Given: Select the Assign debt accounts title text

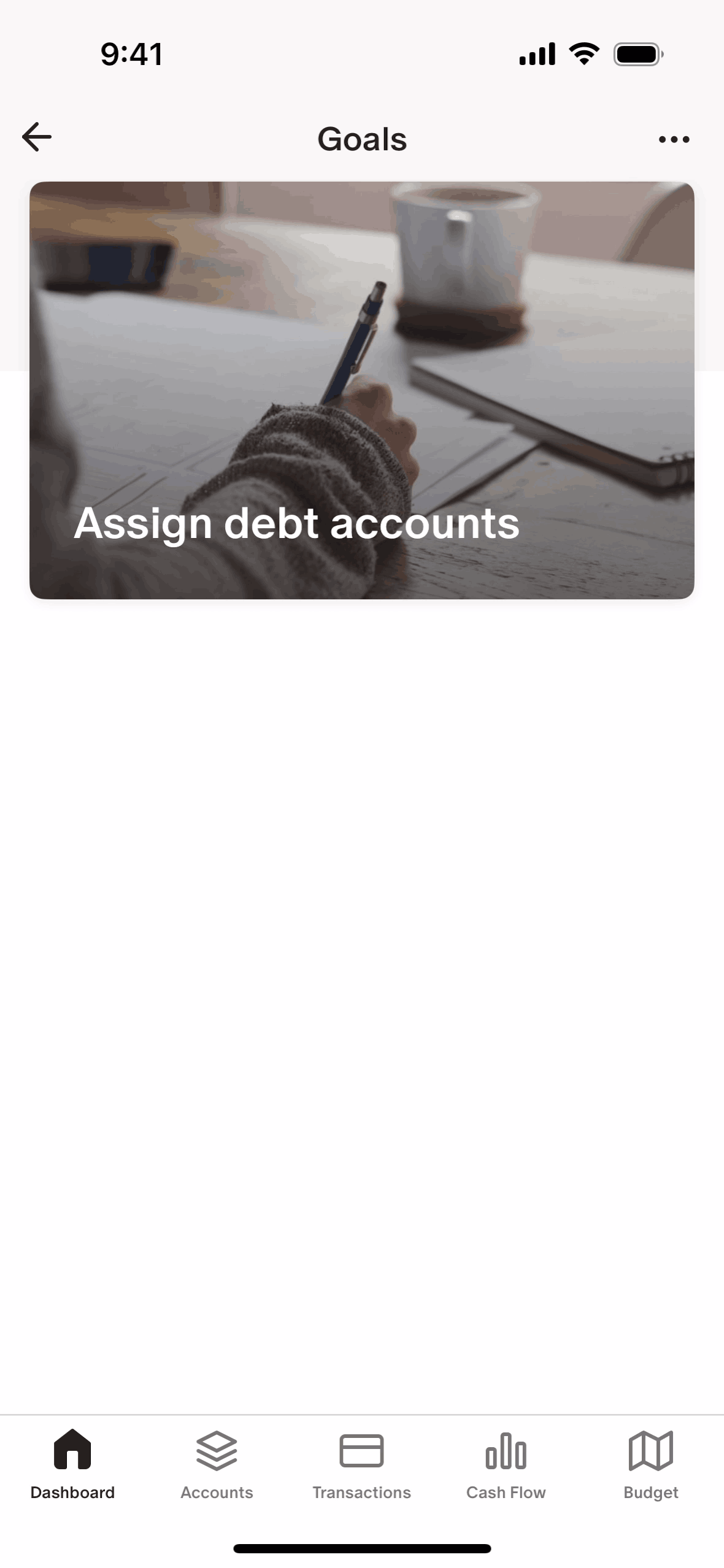Looking at the screenshot, I should (296, 525).
